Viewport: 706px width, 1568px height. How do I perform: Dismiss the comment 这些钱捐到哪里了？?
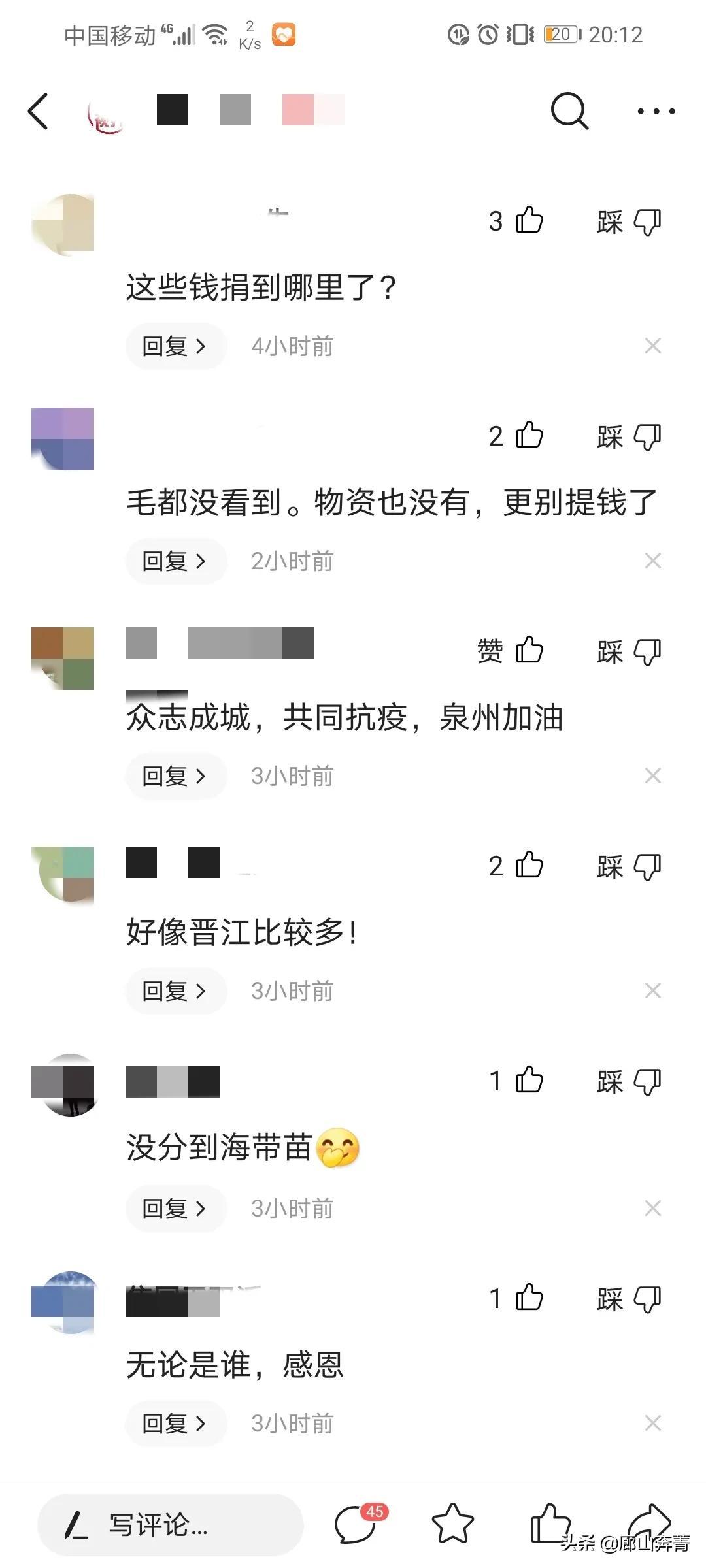[x=652, y=346]
